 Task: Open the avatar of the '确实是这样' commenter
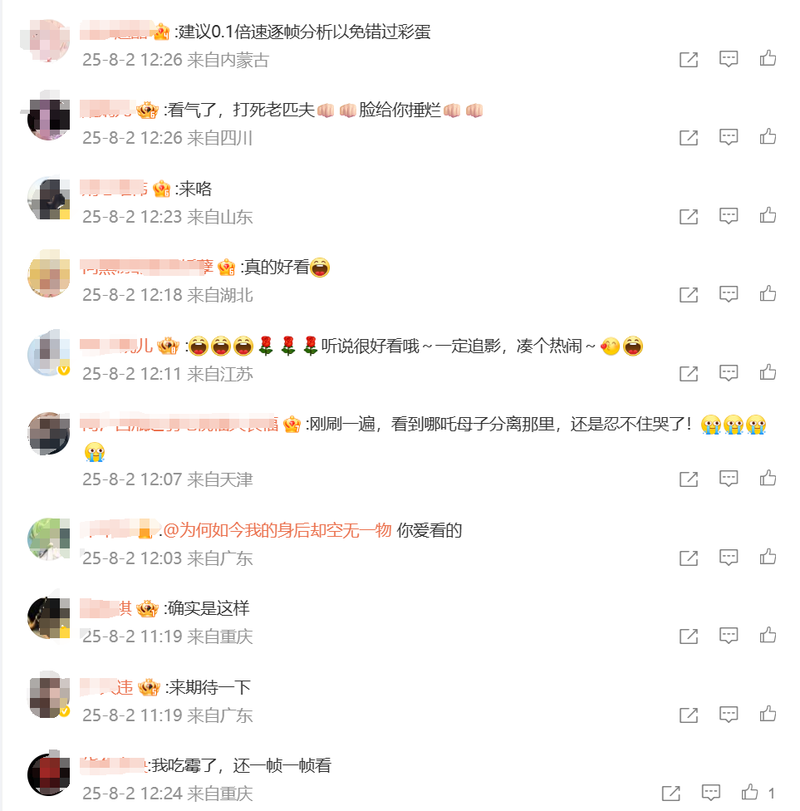[x=48, y=619]
